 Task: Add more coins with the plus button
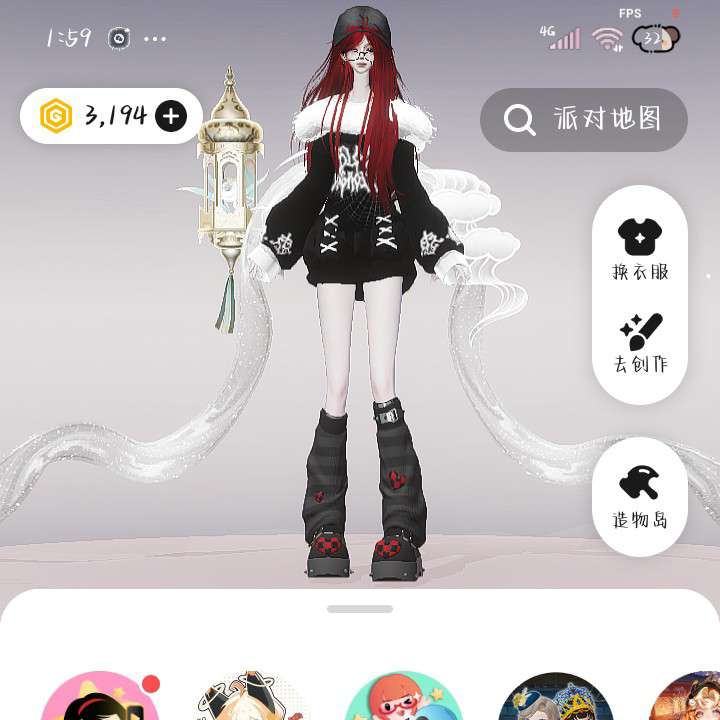(x=171, y=116)
